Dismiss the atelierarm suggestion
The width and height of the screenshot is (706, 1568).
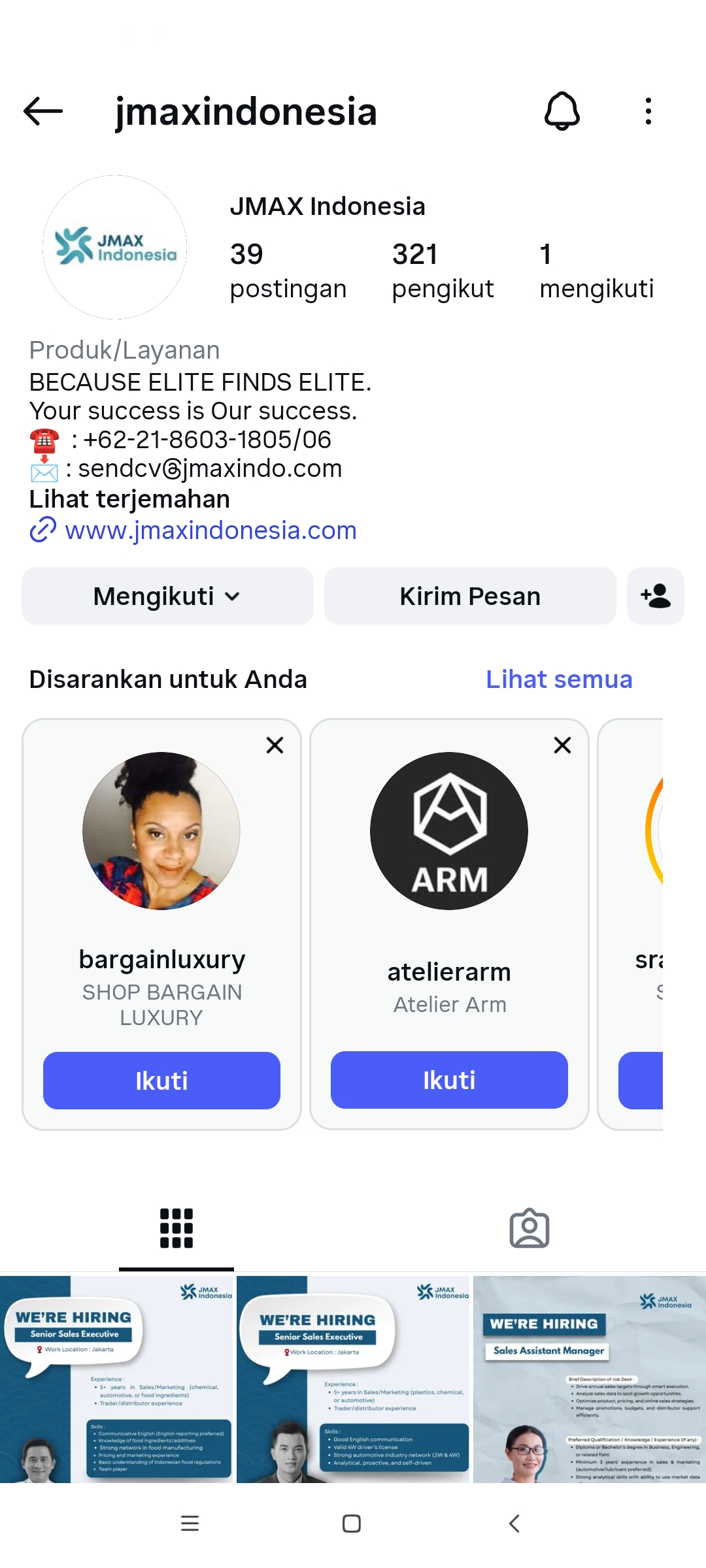coord(562,745)
